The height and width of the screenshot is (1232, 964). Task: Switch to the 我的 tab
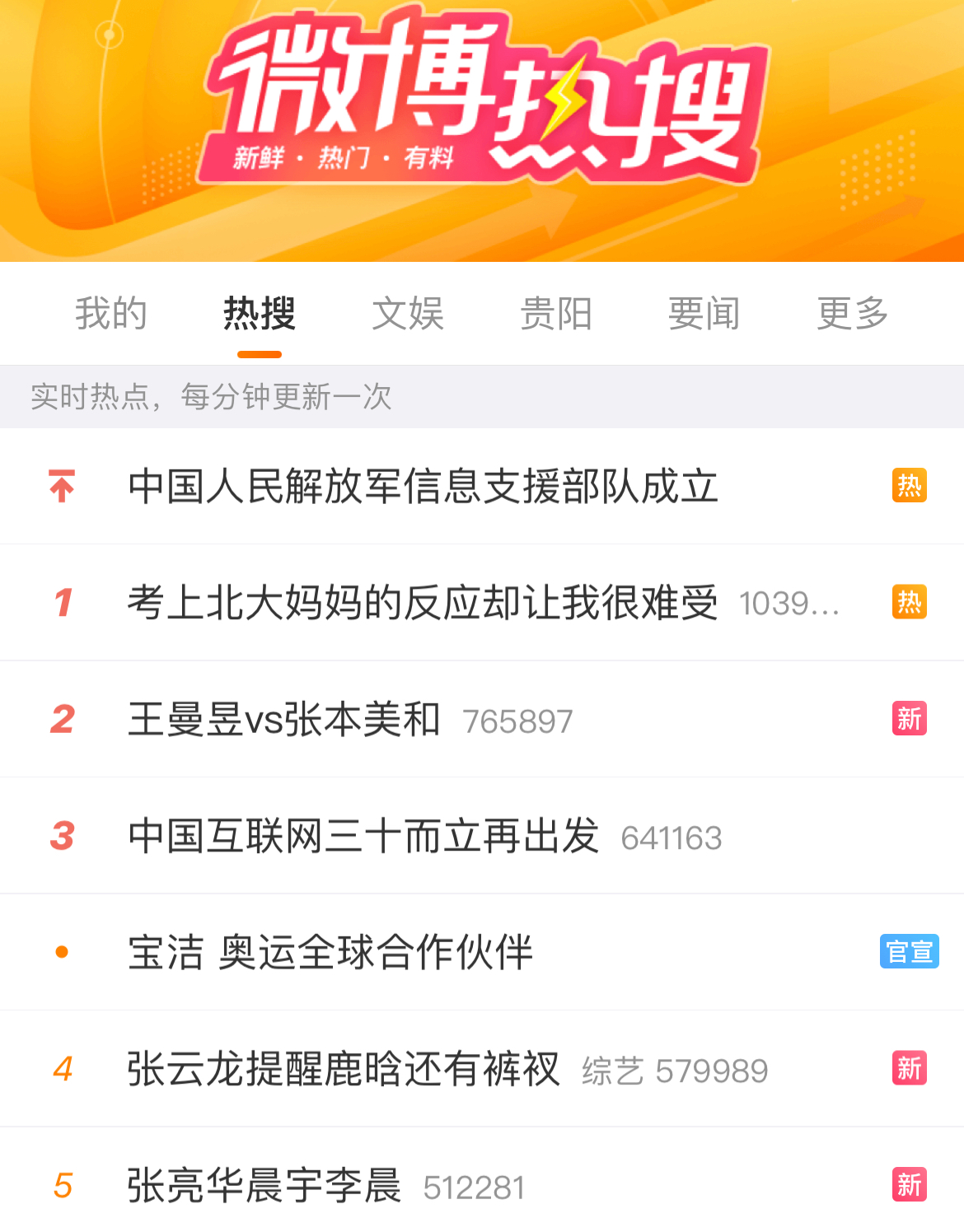pos(111,314)
